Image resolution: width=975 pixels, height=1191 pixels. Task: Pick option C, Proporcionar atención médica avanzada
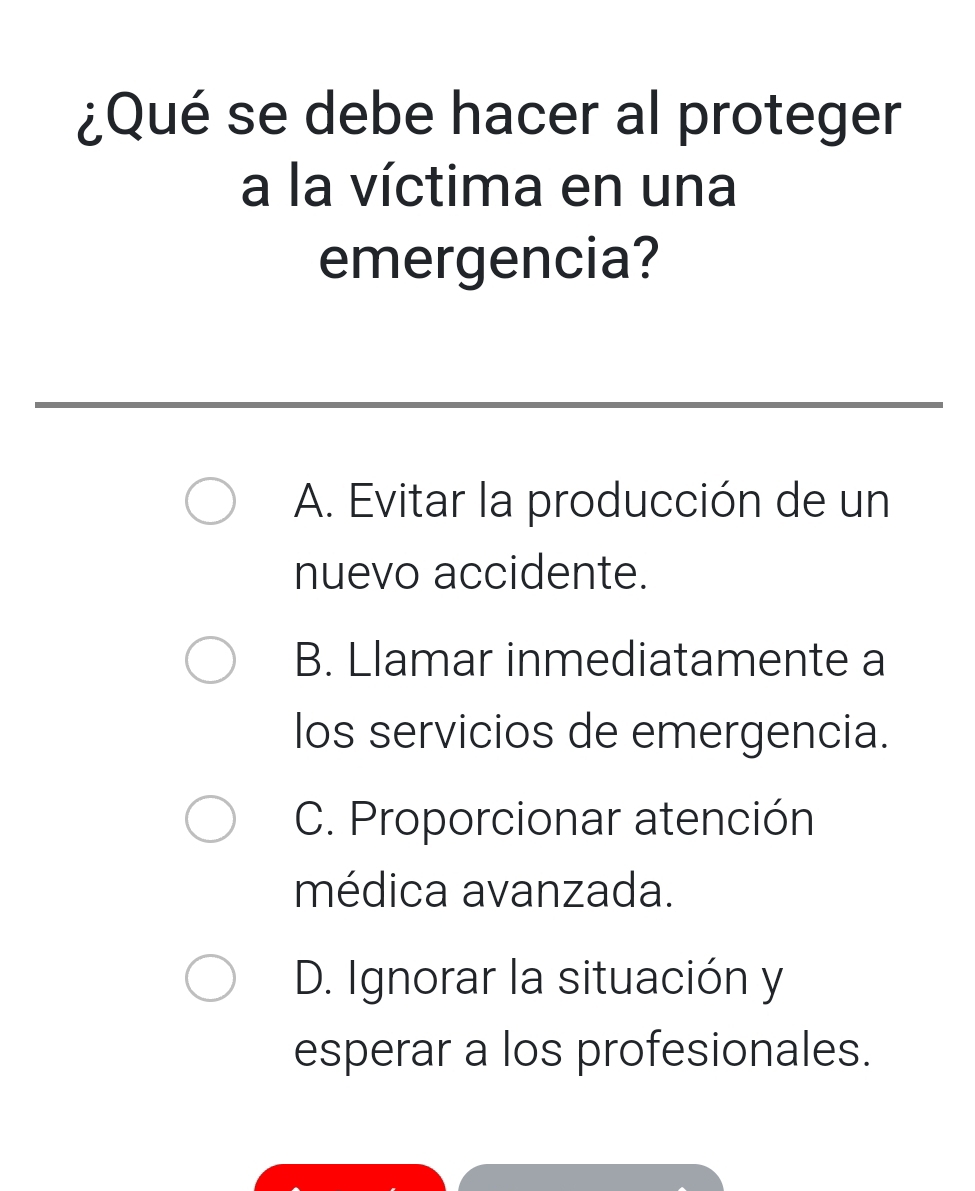(x=211, y=819)
